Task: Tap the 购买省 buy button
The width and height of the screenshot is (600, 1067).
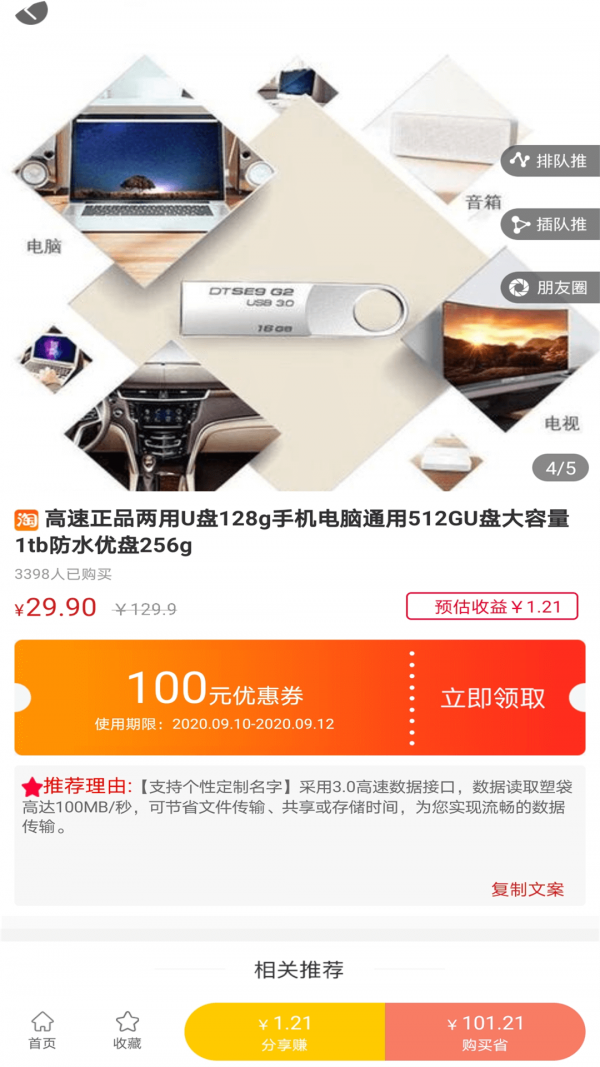Action: tap(485, 1031)
